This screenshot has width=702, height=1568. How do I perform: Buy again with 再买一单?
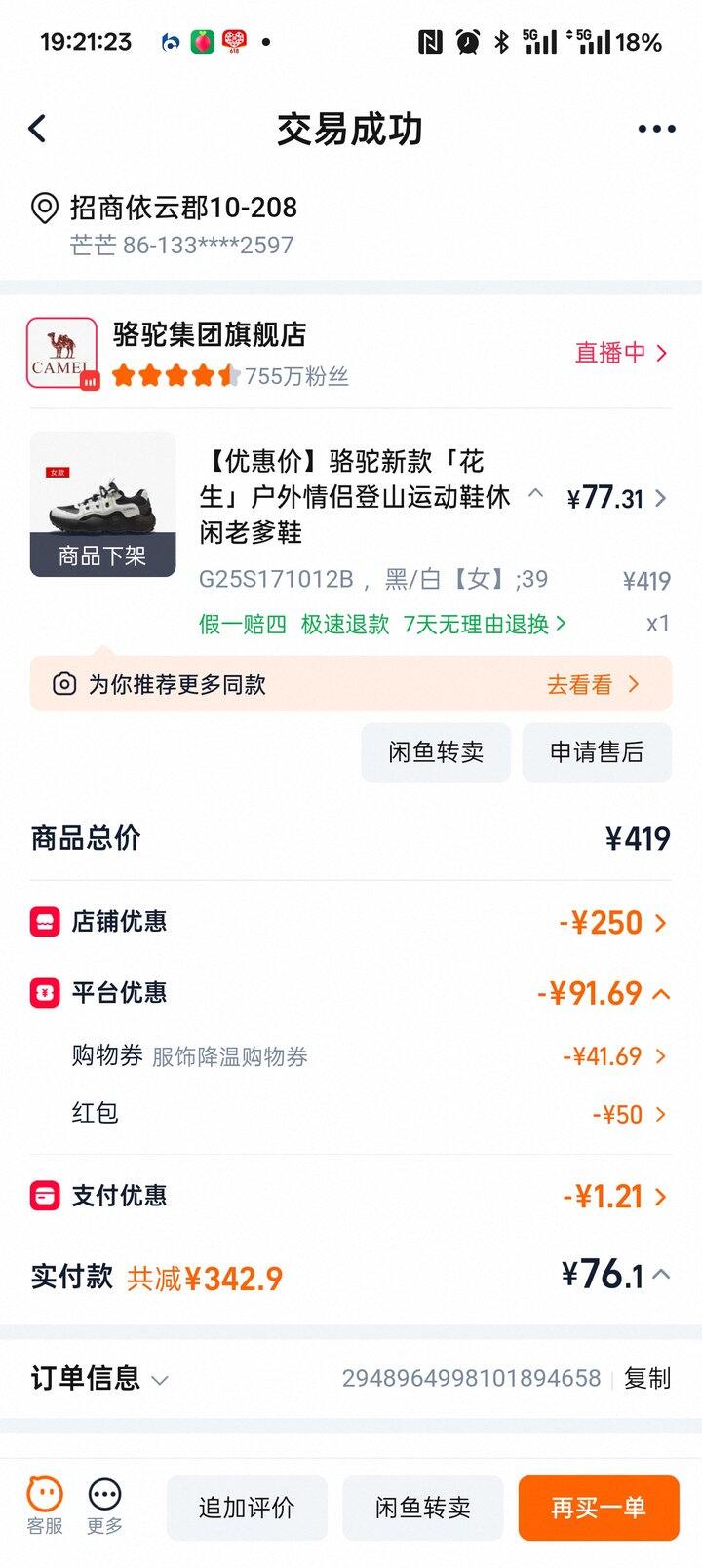click(x=598, y=1508)
